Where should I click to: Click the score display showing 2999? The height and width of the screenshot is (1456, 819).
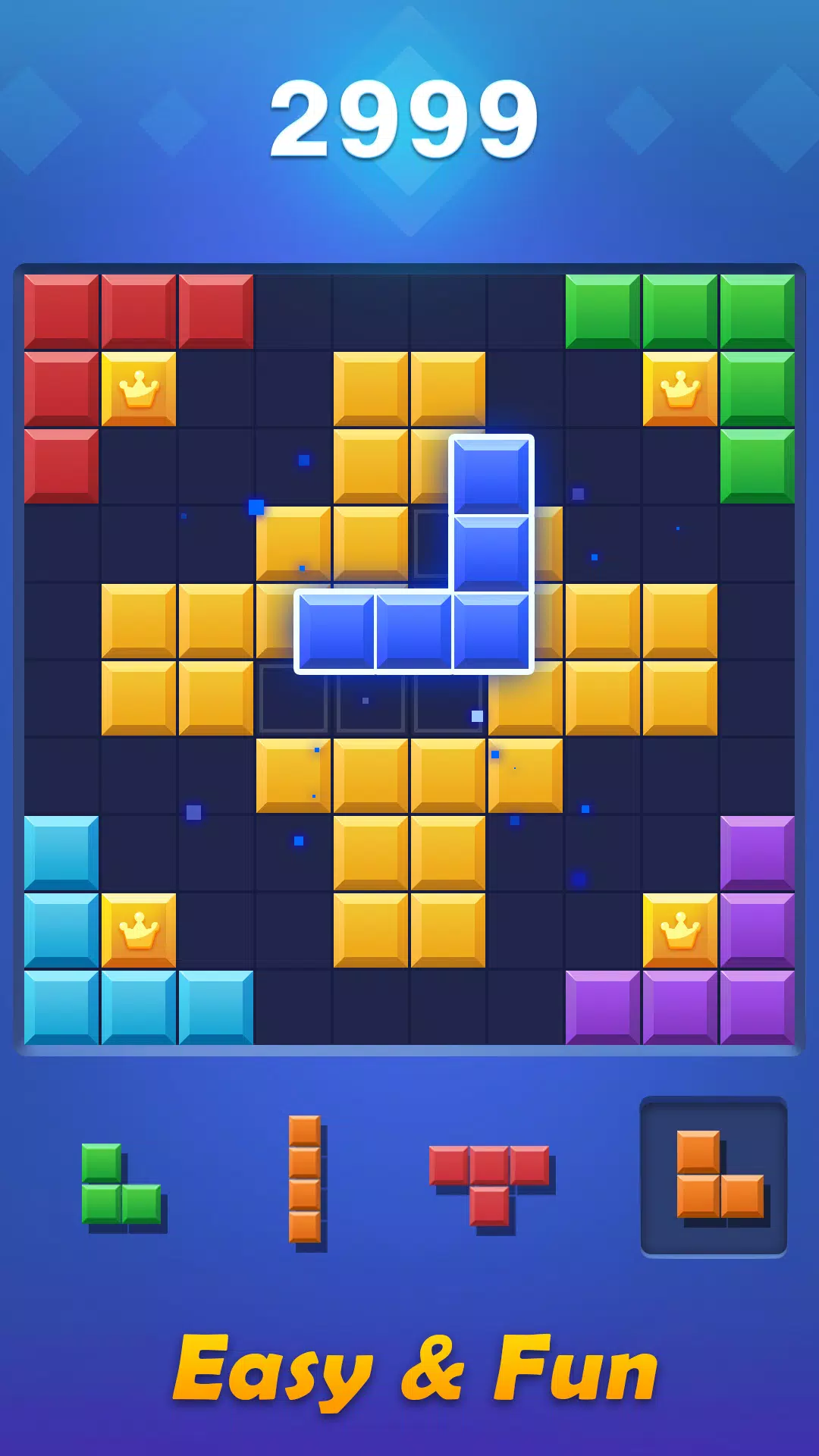click(x=409, y=118)
